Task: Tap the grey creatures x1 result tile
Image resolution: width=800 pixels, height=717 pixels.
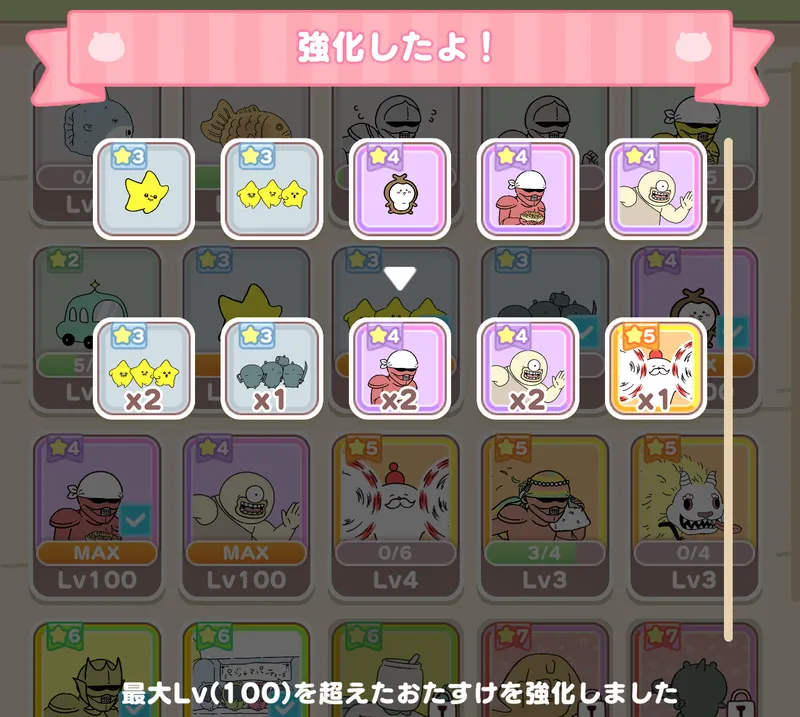Action: (x=271, y=367)
